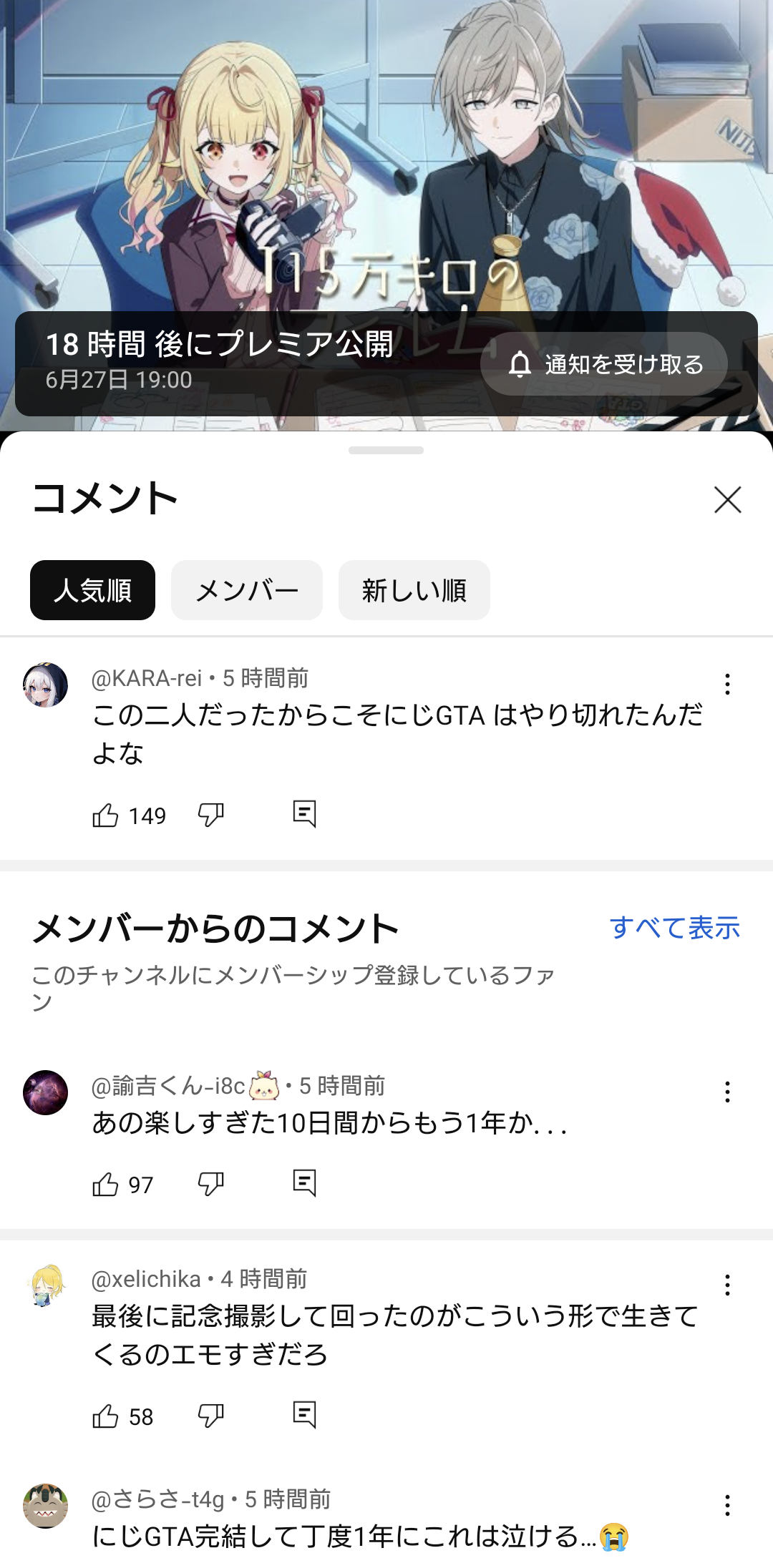The width and height of the screenshot is (773, 1568).
Task: Close the コメント panel
Action: pos(727,499)
